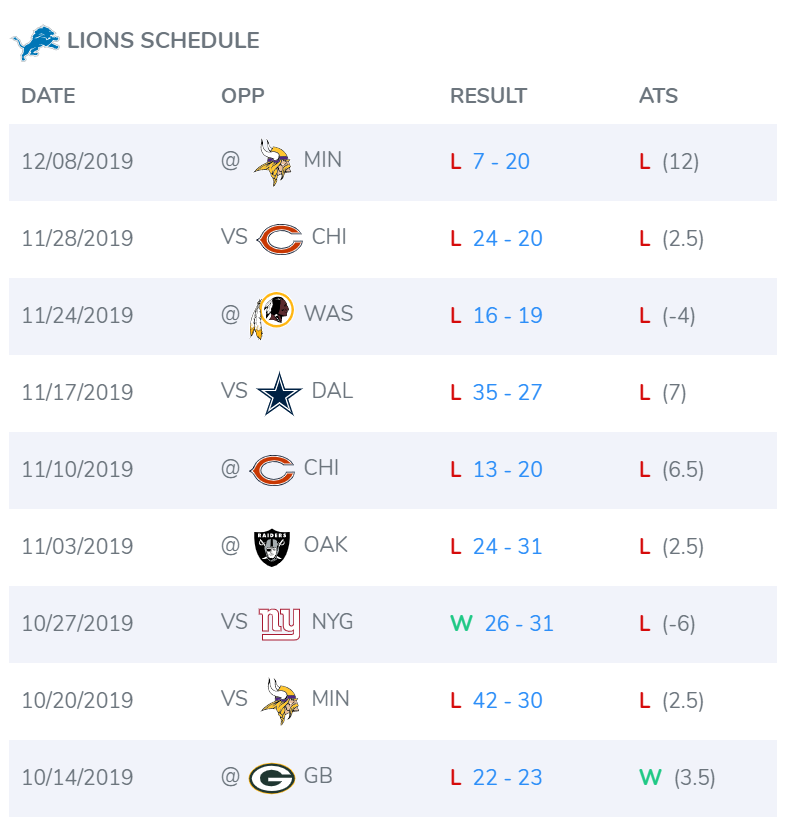The image size is (793, 818).
Task: Open the 35 - 27 result against DAL
Action: pos(507,392)
